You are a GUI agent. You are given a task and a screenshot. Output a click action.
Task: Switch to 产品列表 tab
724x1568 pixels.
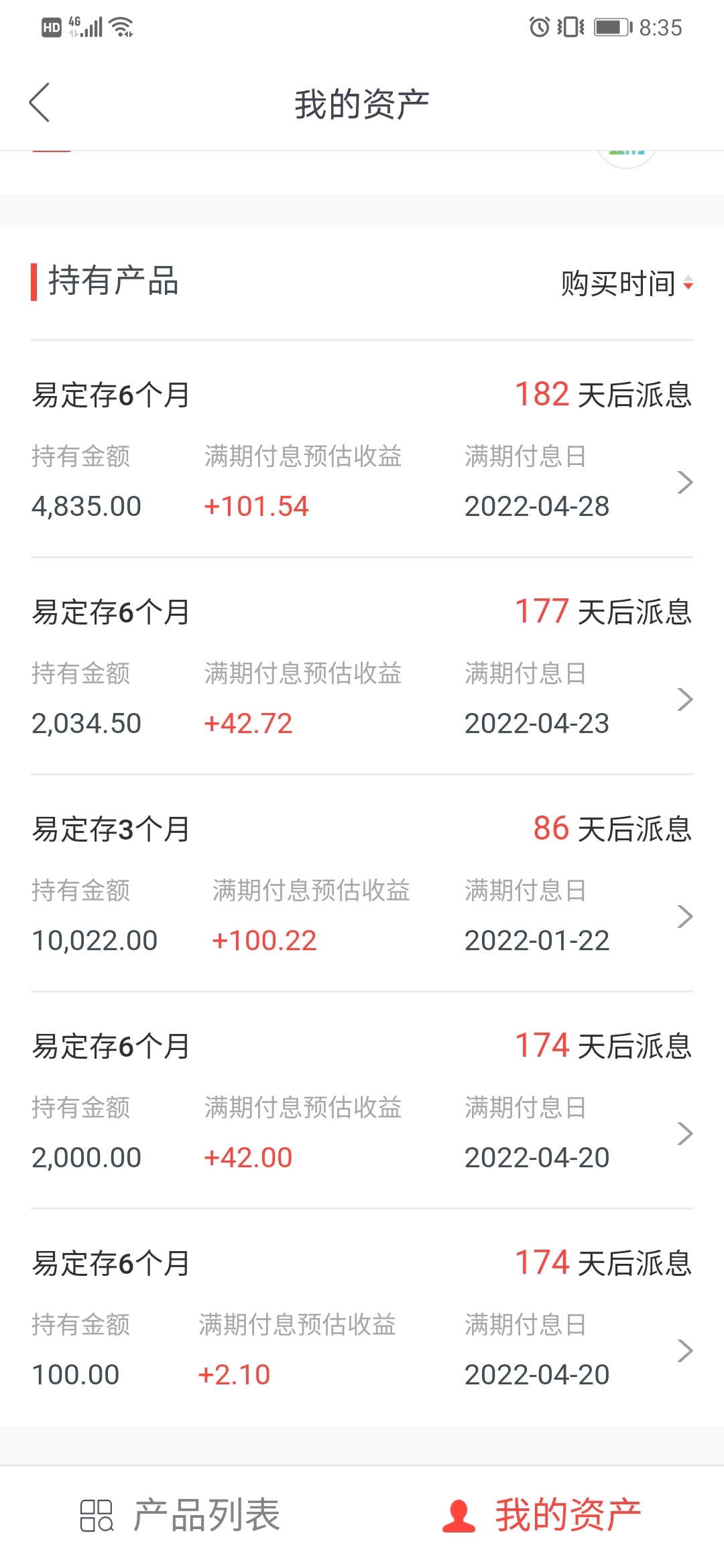(181, 1516)
